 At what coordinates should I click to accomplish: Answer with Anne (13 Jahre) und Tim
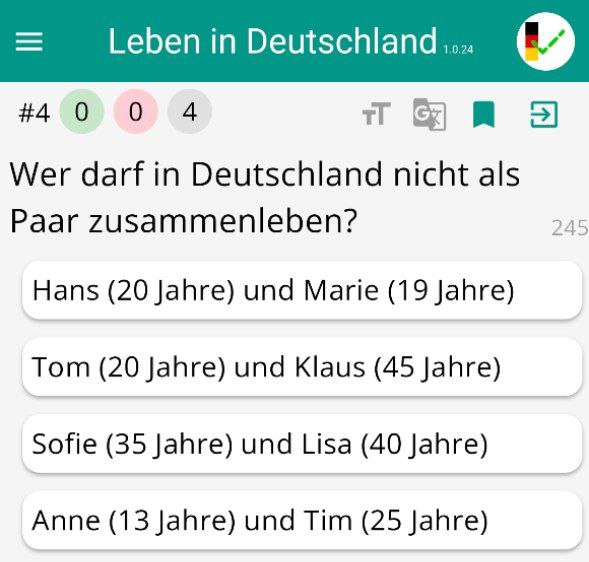tap(302, 521)
